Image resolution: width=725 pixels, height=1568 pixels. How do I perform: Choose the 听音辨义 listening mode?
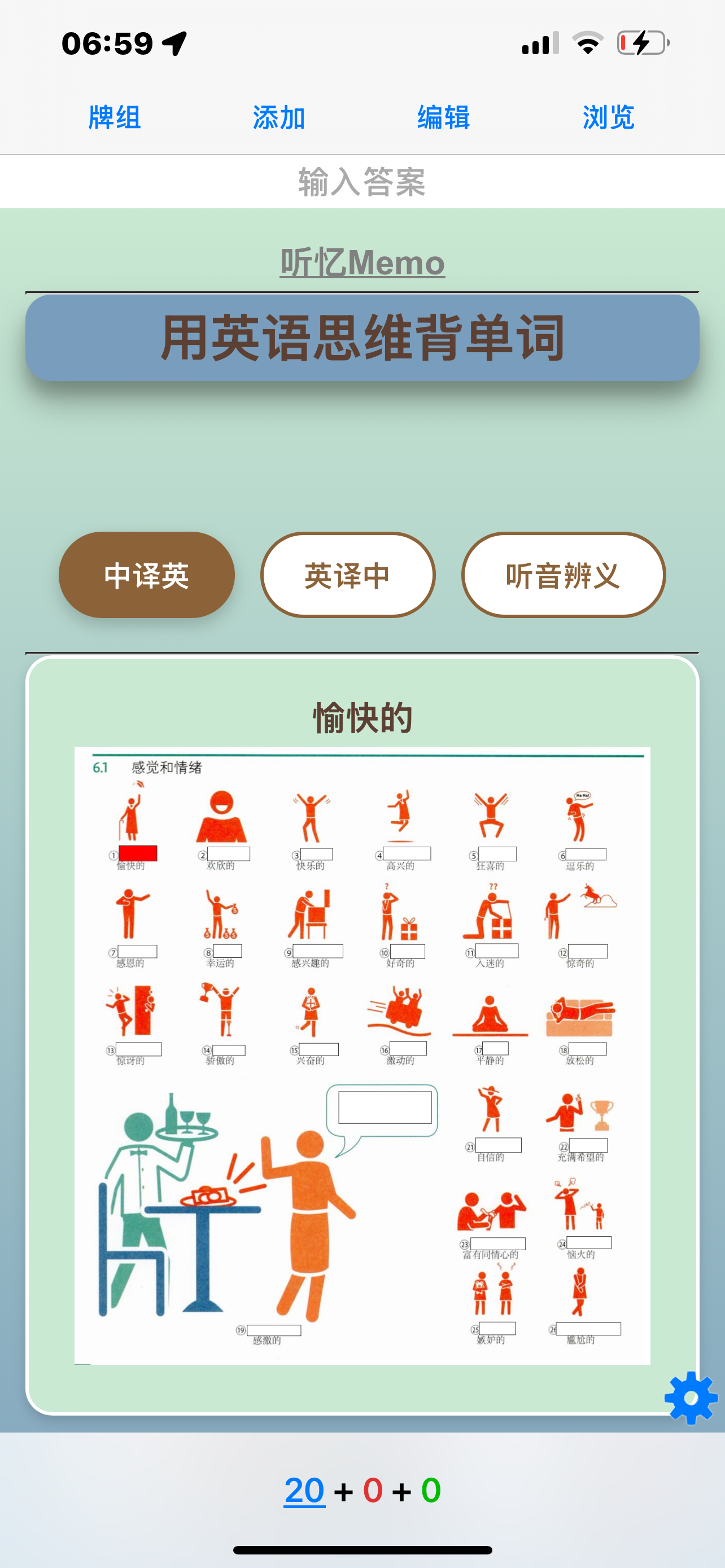tap(563, 575)
